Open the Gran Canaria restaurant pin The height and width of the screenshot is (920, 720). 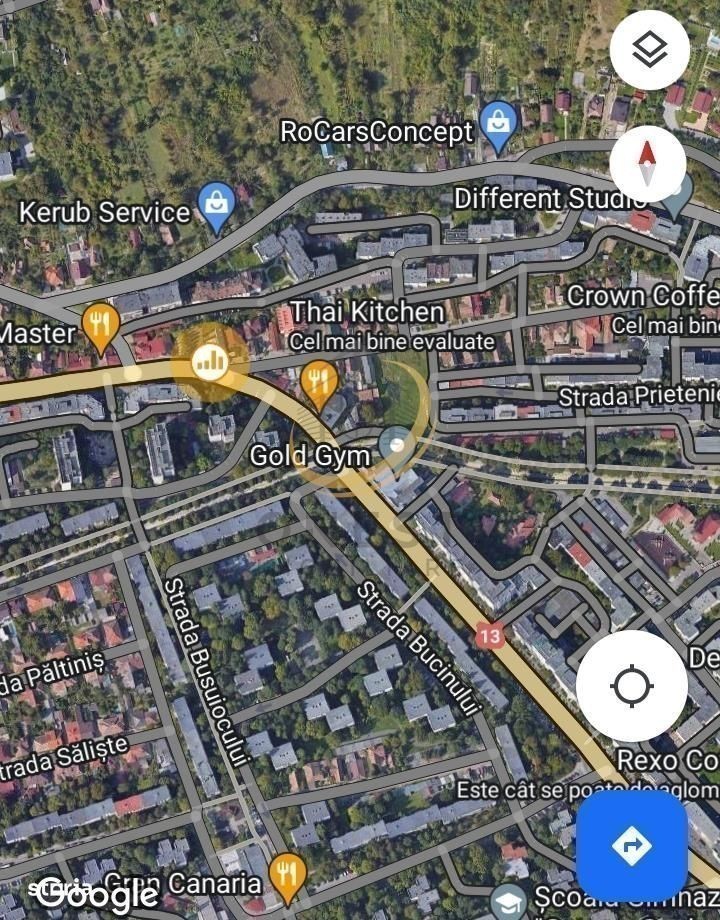(x=288, y=874)
